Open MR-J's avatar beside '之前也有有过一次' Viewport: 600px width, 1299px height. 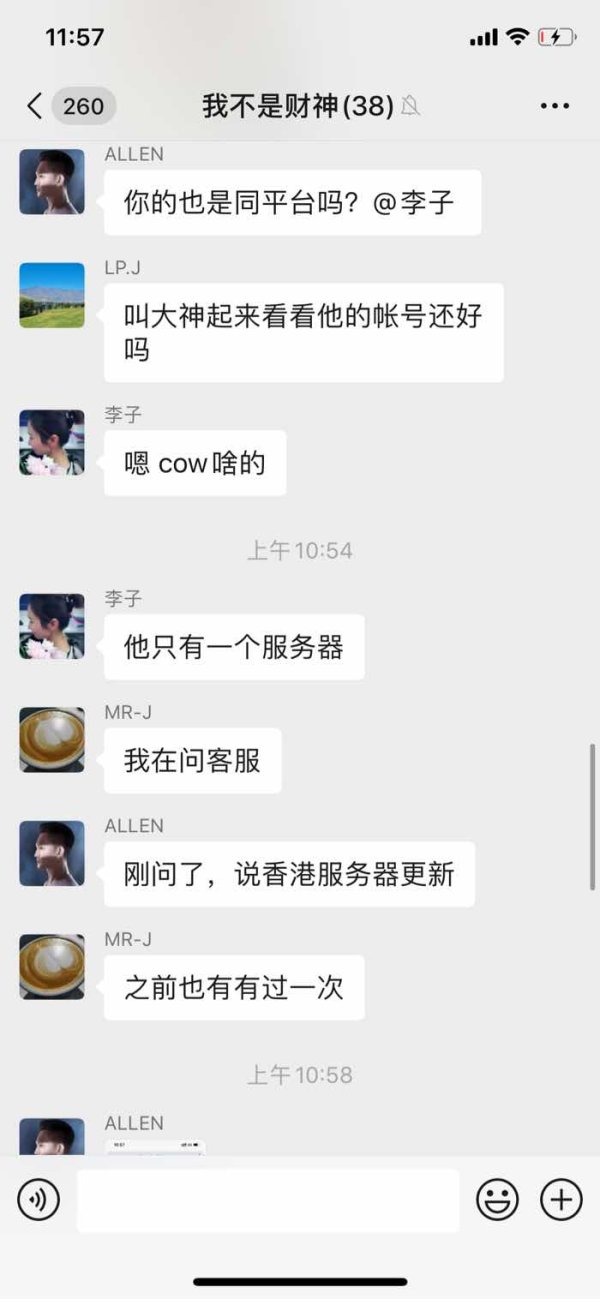(x=52, y=967)
